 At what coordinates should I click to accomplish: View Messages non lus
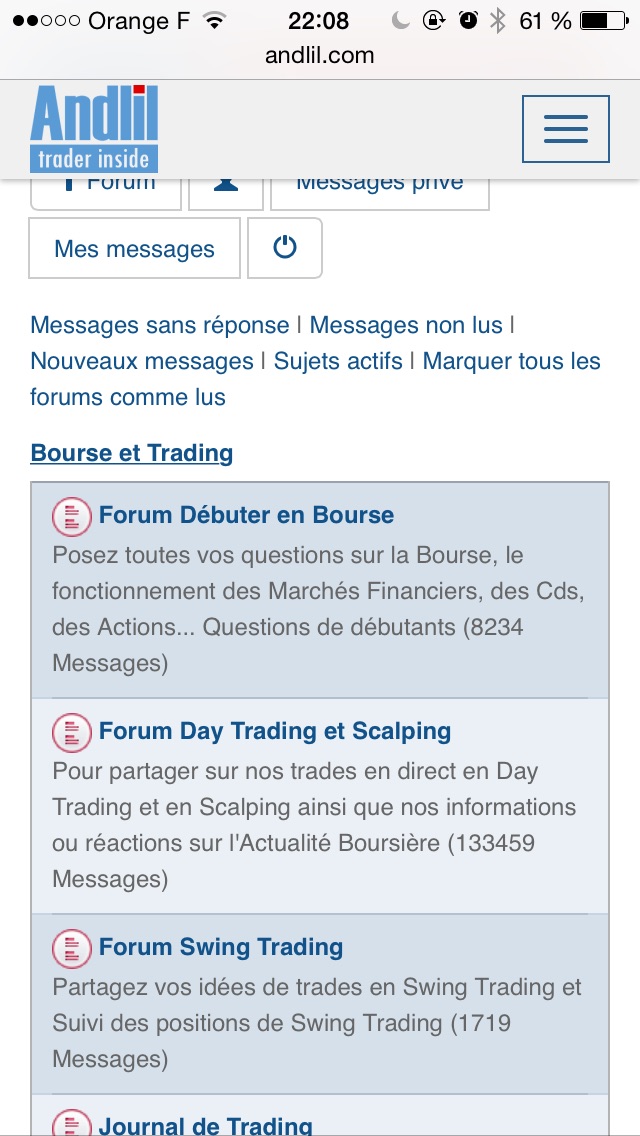tap(405, 325)
